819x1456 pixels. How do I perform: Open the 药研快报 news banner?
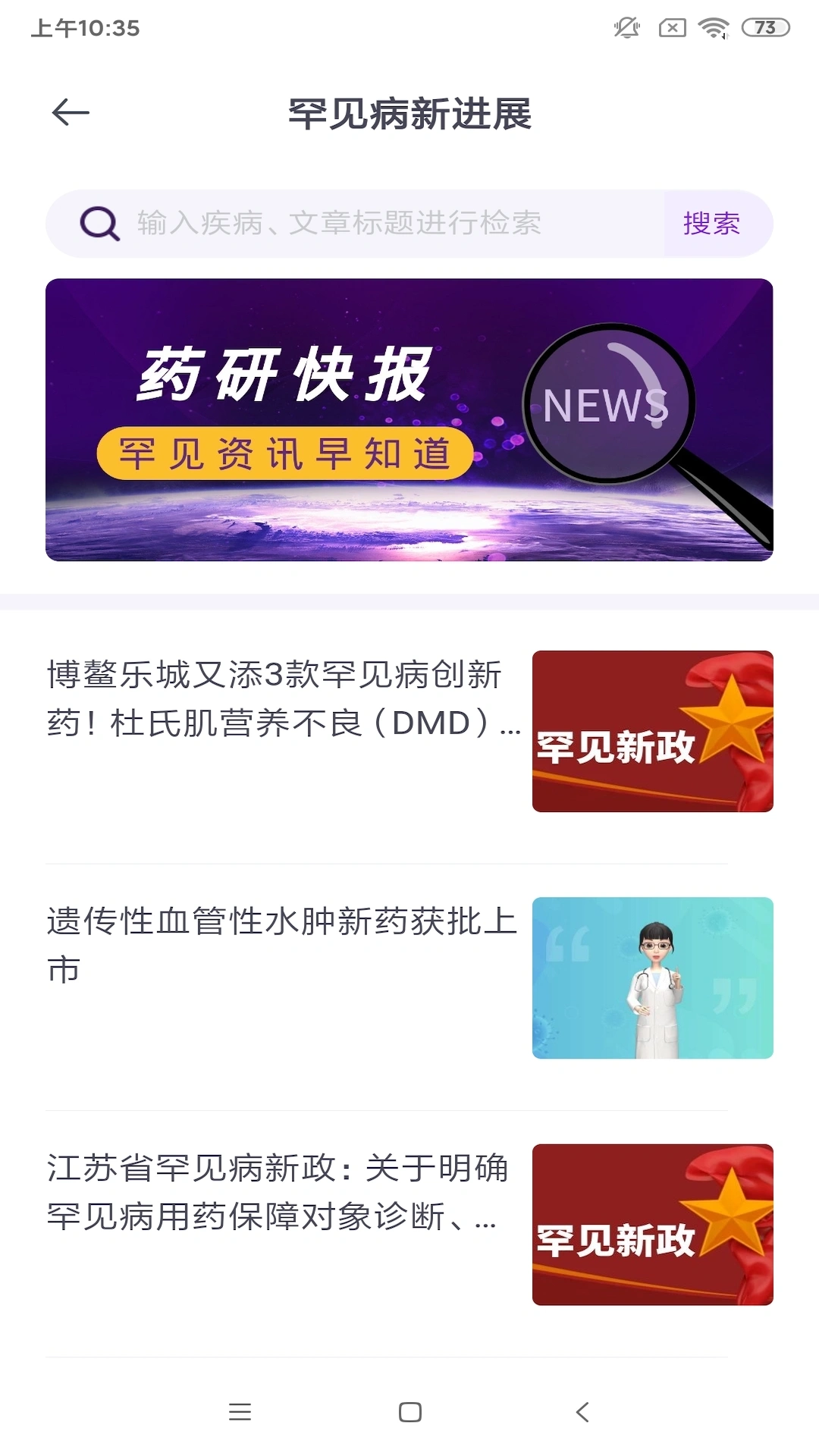point(409,419)
